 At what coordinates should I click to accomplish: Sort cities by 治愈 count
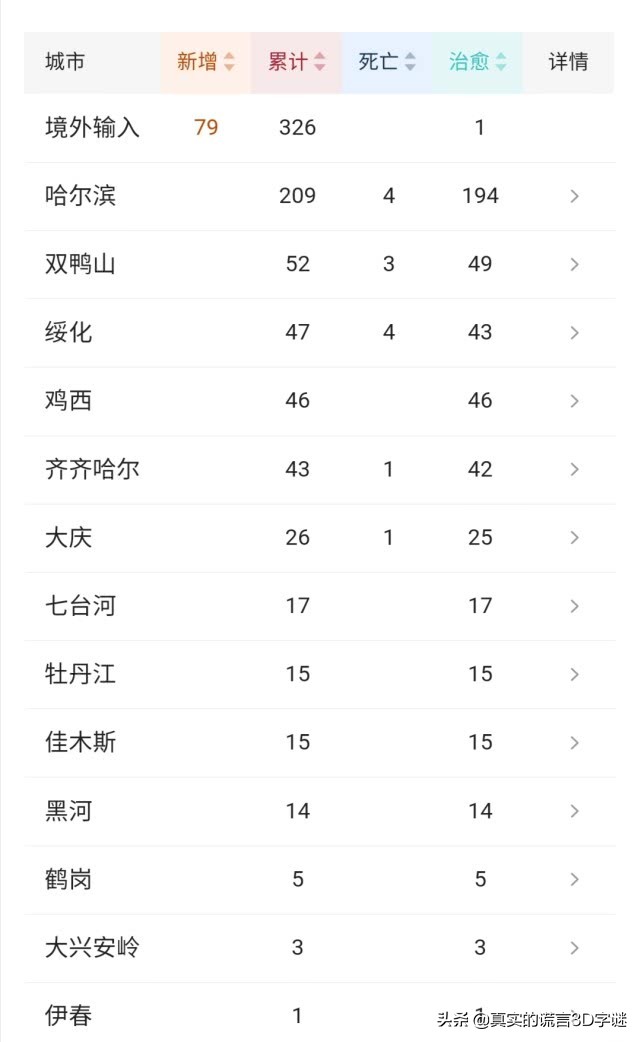click(x=478, y=62)
